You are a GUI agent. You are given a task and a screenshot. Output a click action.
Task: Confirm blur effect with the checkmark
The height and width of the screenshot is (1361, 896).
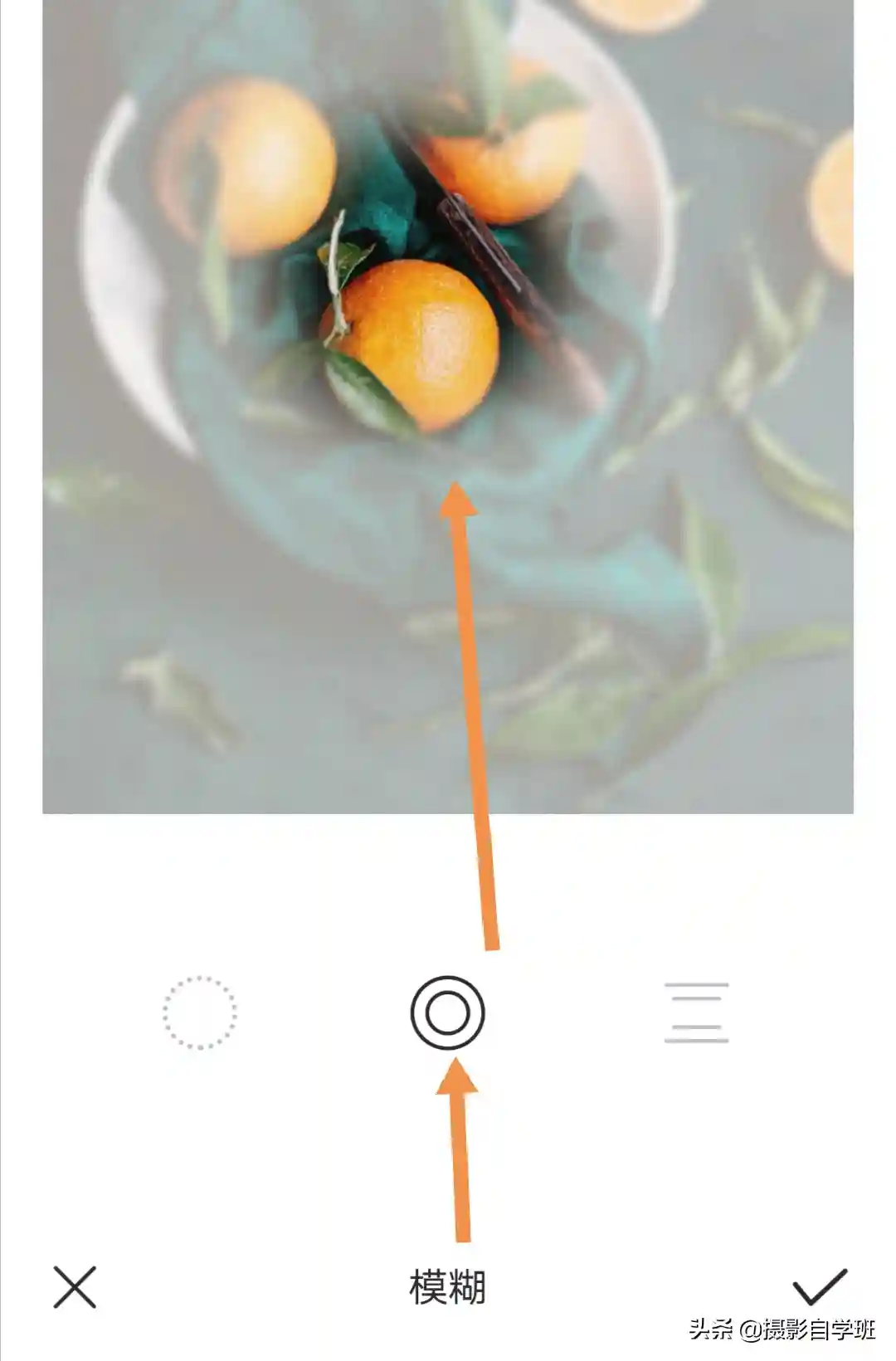pos(820,1287)
